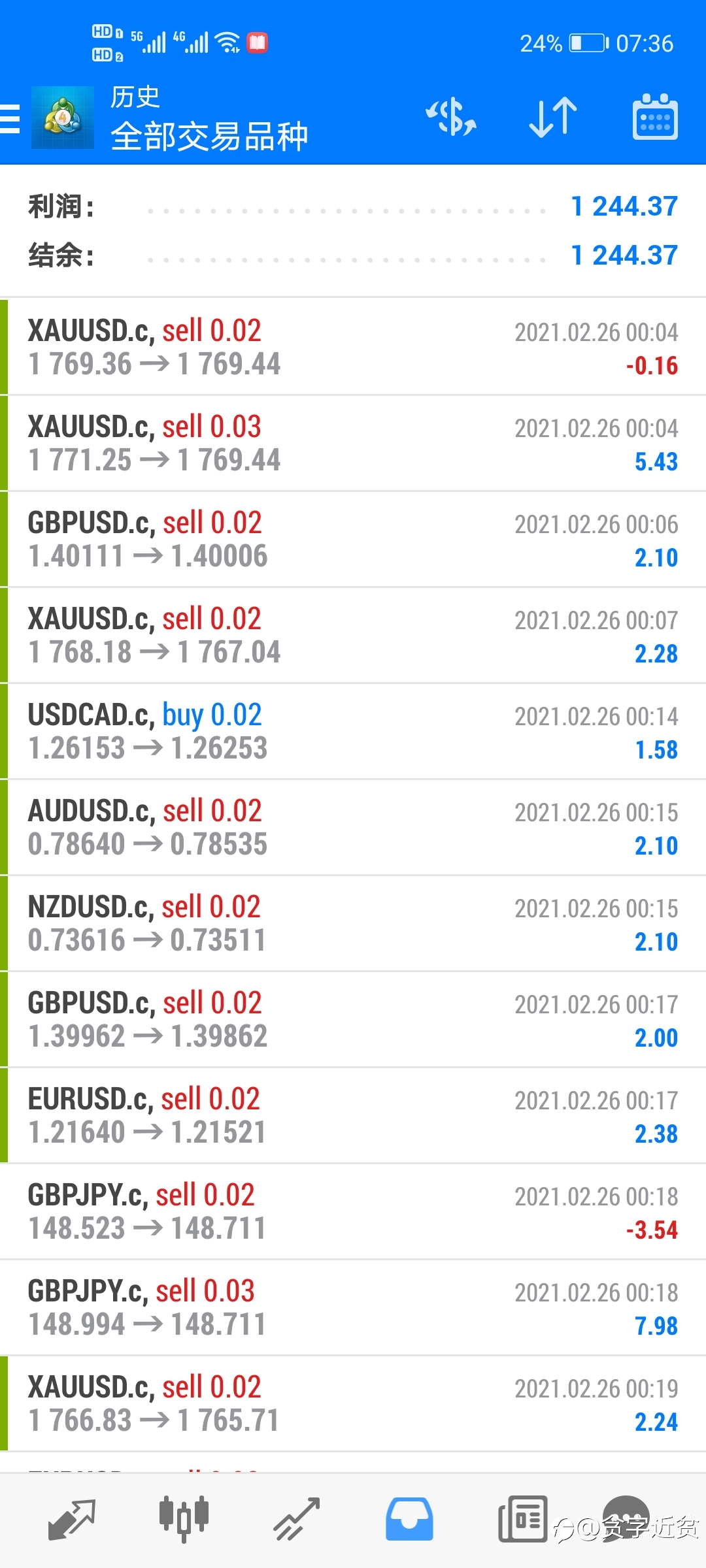This screenshot has height=1568, width=706.
Task: Open the symbol filter dollar icon
Action: click(x=451, y=118)
